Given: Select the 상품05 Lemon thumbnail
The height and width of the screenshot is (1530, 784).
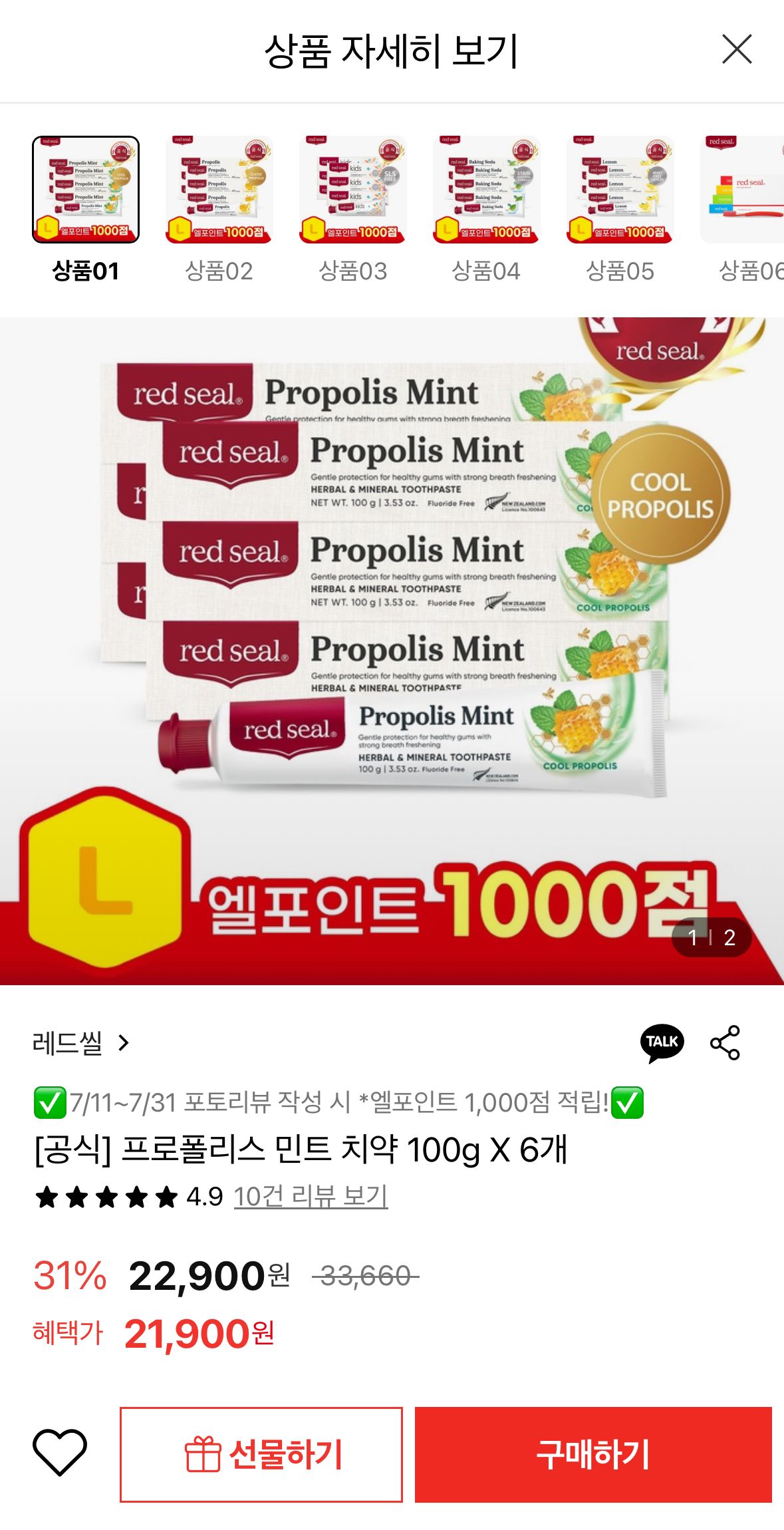Looking at the screenshot, I should [x=620, y=190].
